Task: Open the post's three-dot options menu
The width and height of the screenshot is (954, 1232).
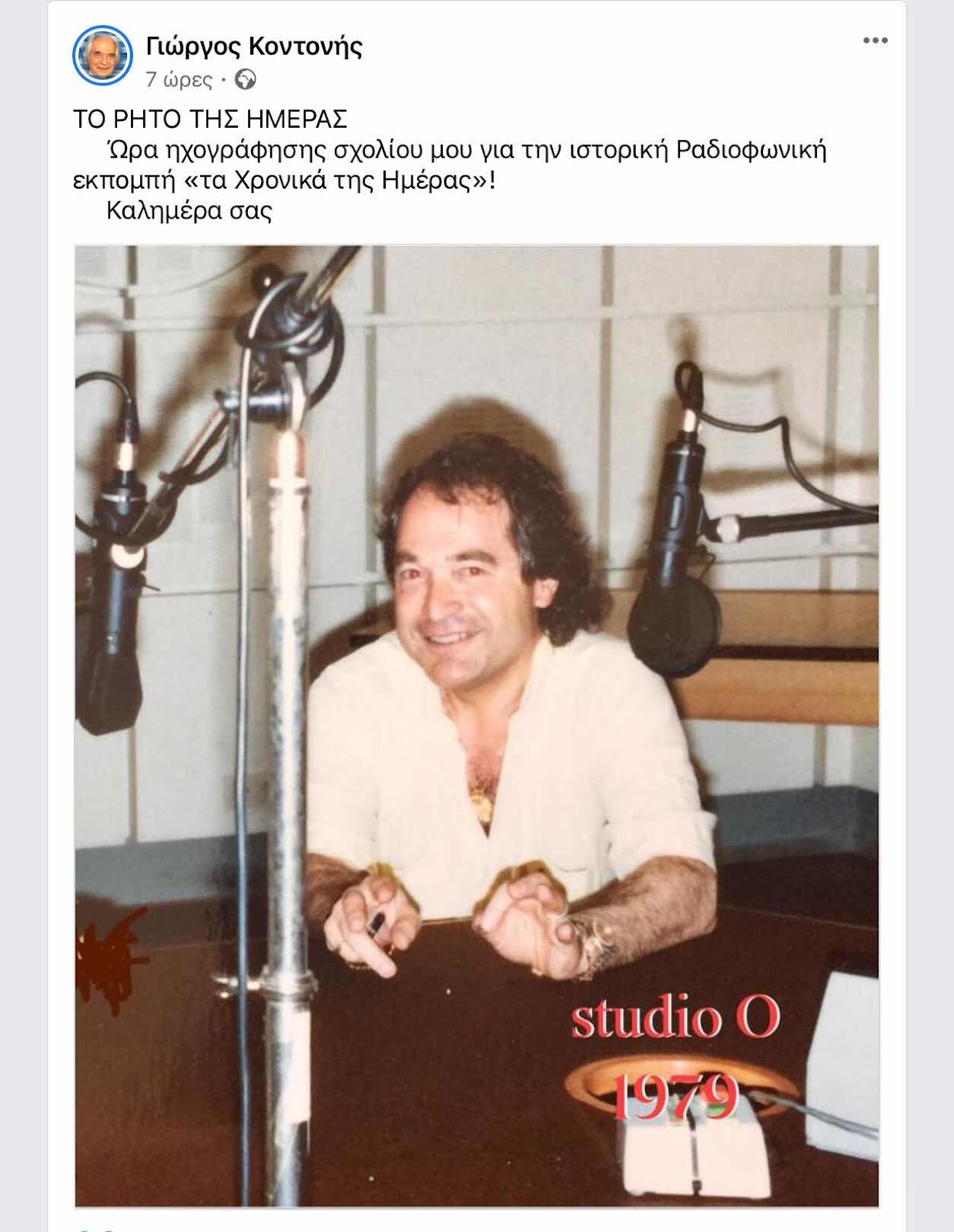Action: (875, 41)
